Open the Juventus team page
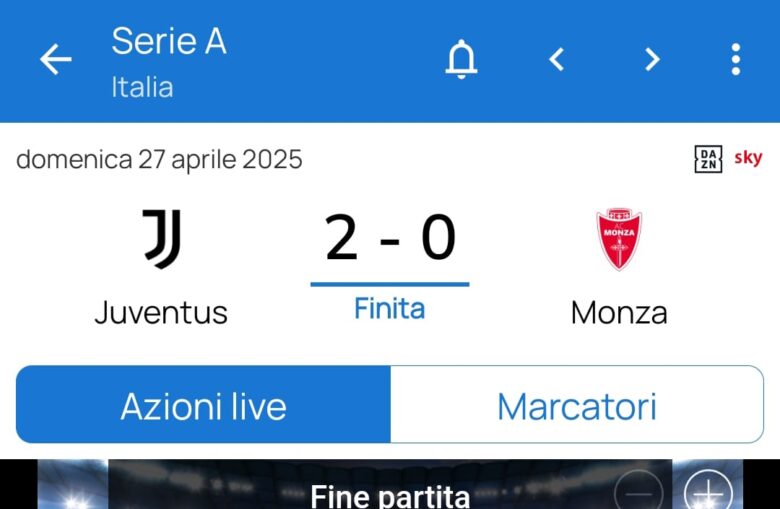780x509 pixels. coord(161,266)
